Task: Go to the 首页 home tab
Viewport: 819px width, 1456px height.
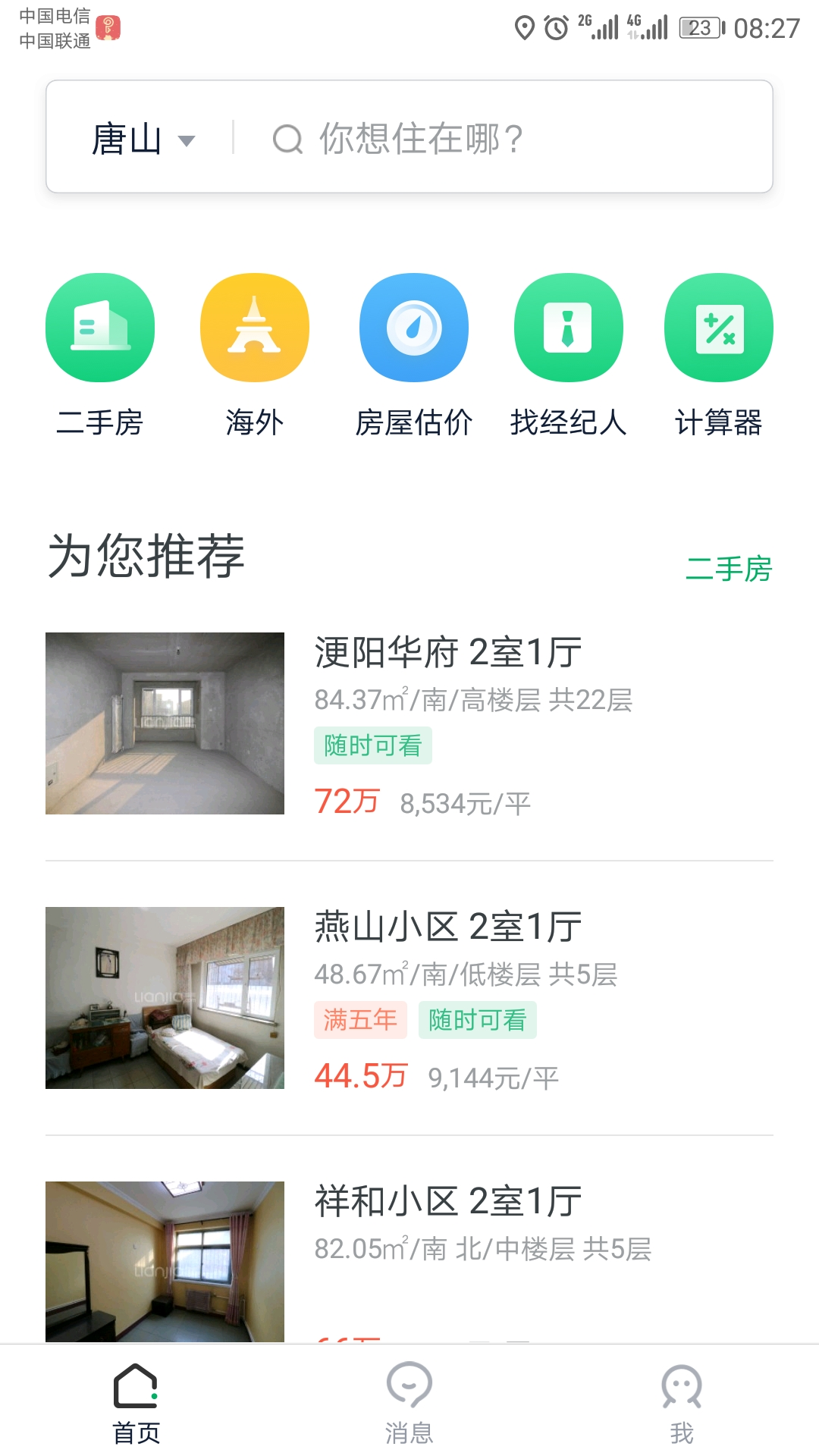Action: (x=136, y=1403)
